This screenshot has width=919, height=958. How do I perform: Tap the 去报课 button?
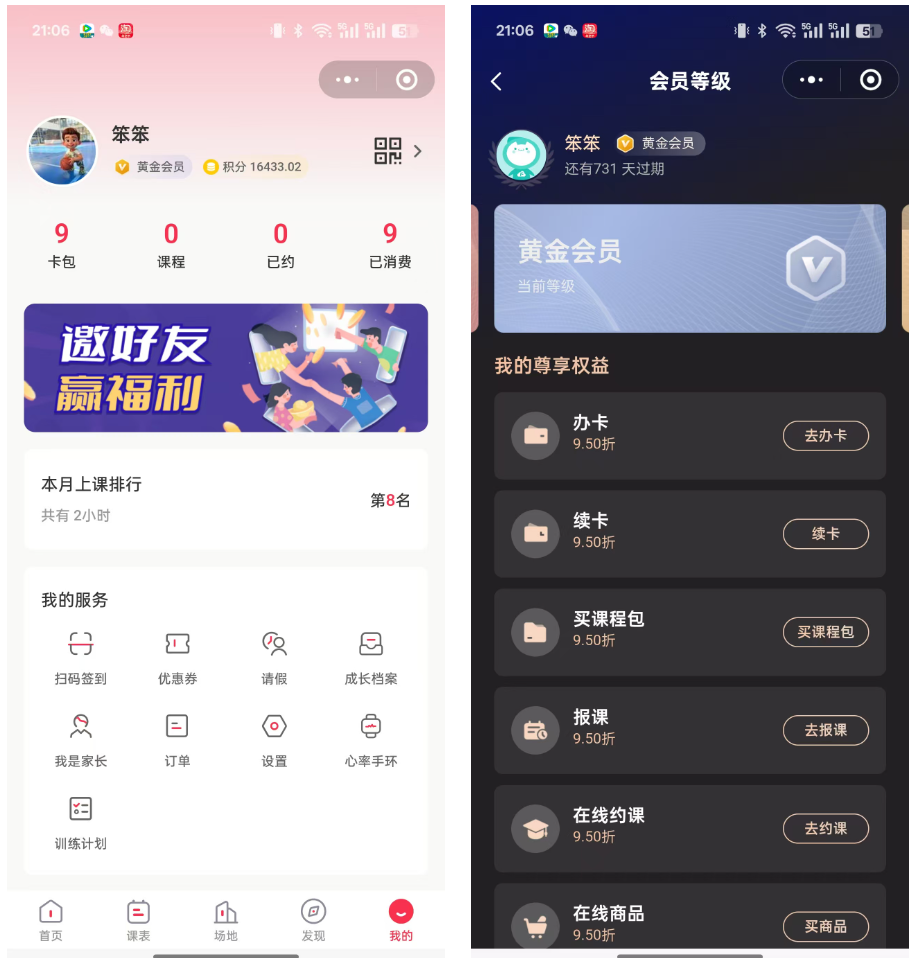[x=825, y=730]
